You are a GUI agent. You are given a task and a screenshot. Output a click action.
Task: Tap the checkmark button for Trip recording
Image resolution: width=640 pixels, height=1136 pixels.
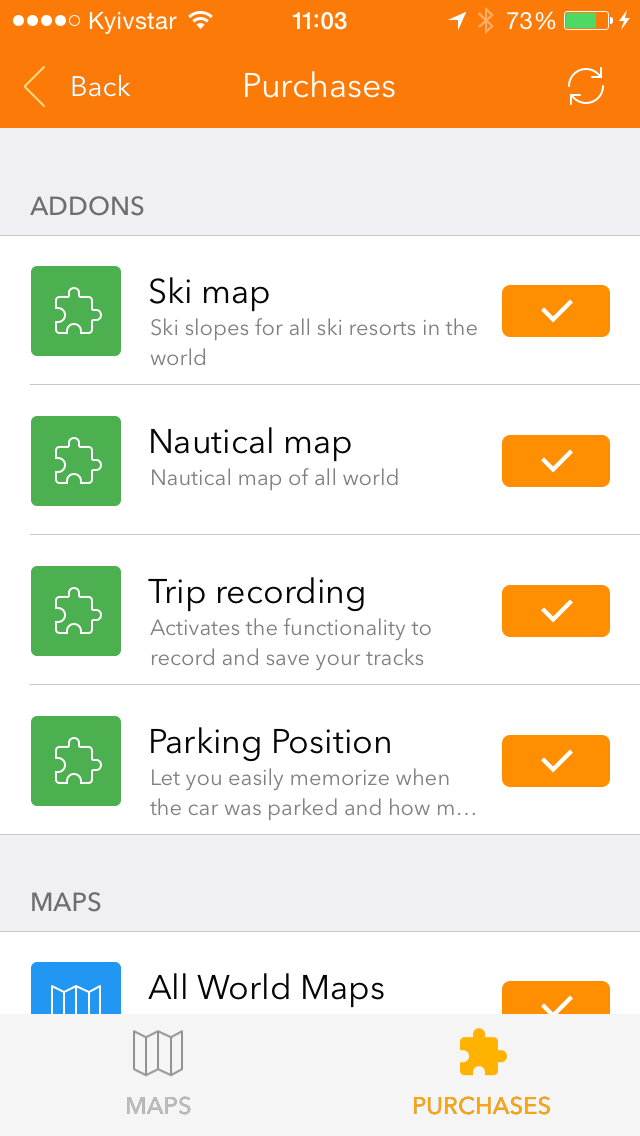555,611
